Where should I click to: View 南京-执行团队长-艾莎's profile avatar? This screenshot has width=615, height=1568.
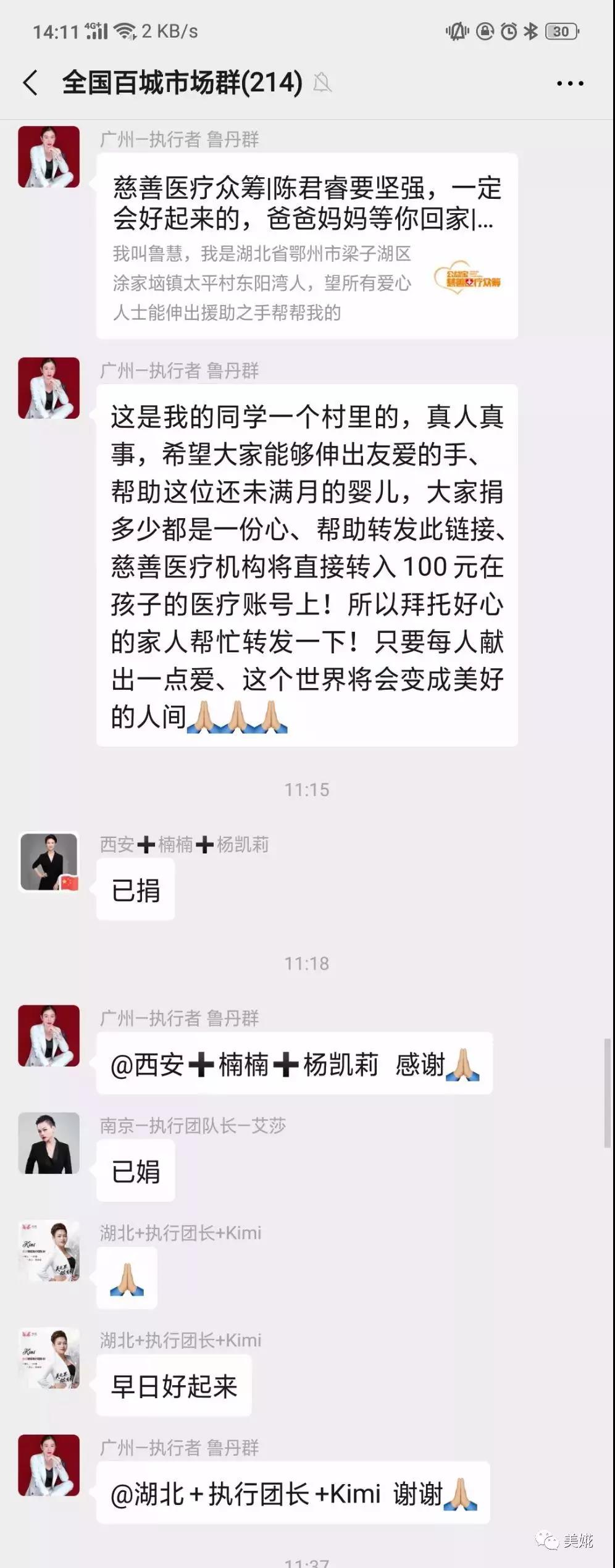click(x=49, y=1143)
